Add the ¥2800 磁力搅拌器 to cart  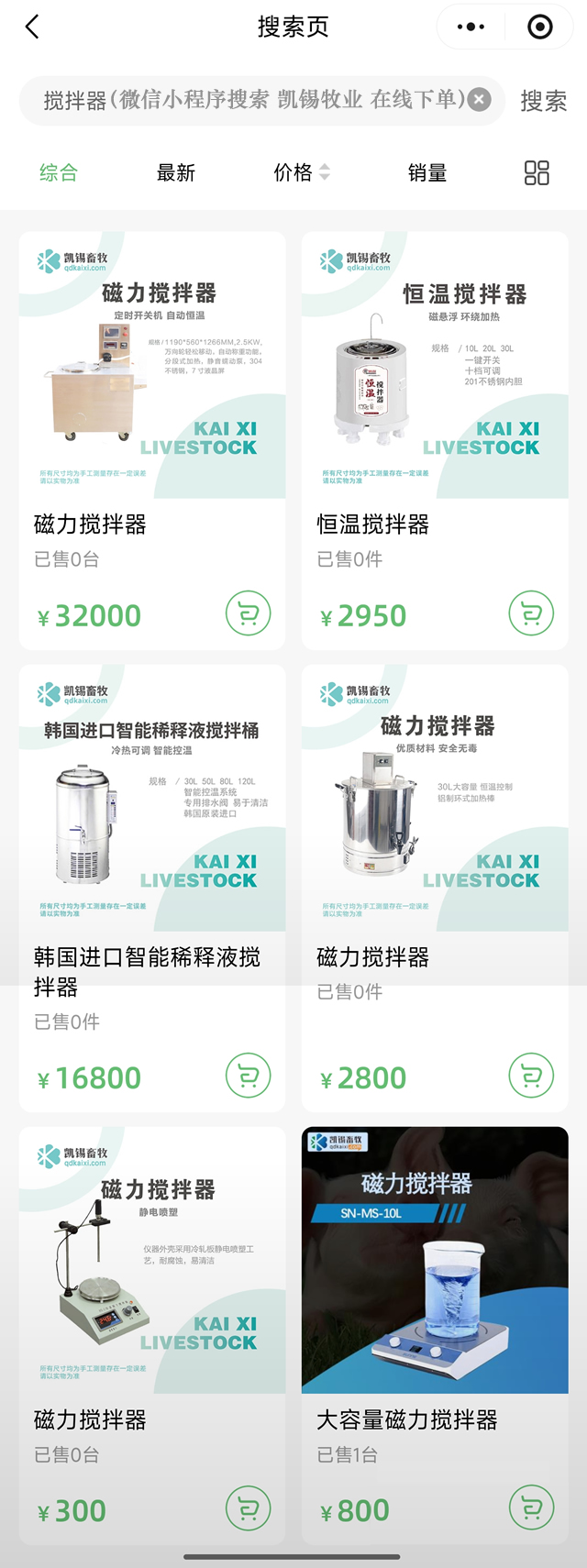[531, 1076]
